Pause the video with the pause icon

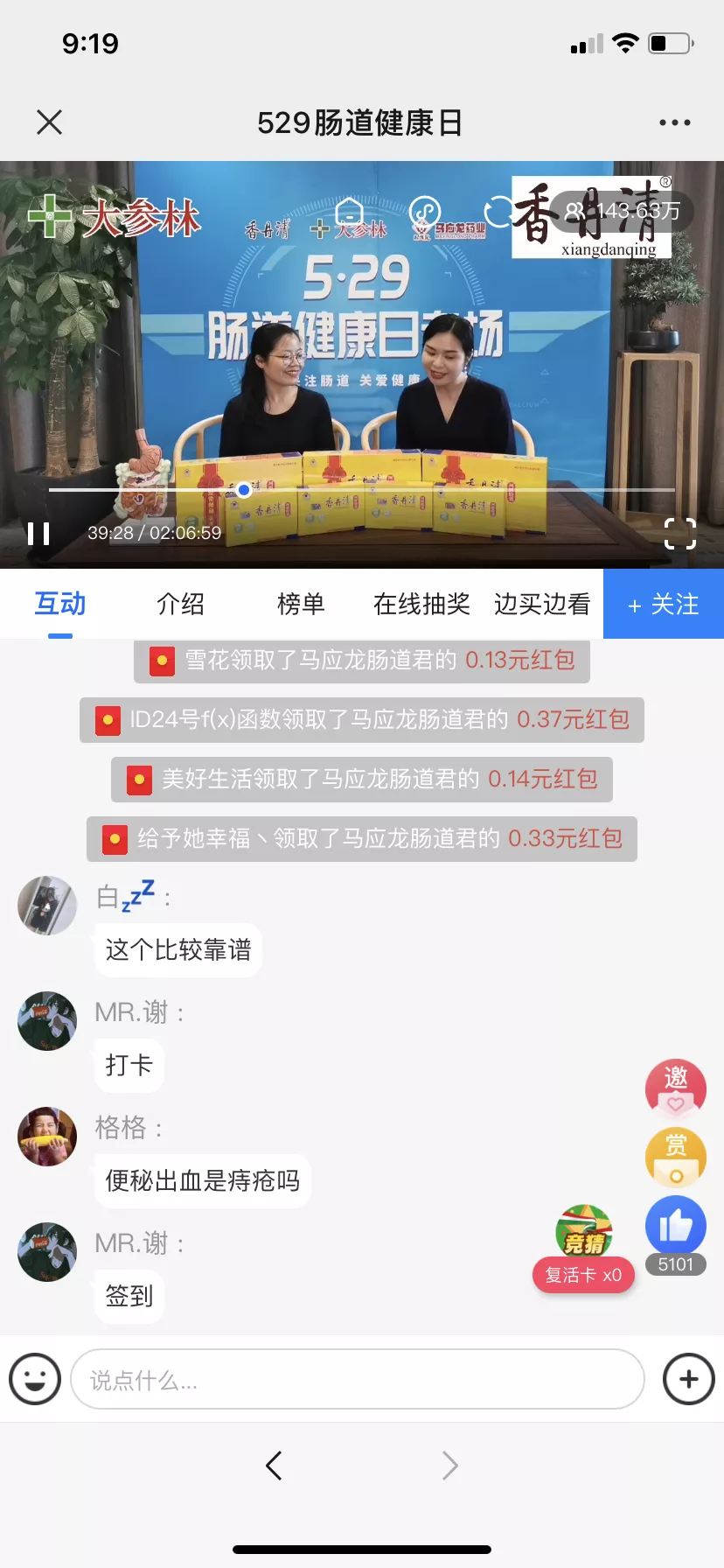coord(38,534)
